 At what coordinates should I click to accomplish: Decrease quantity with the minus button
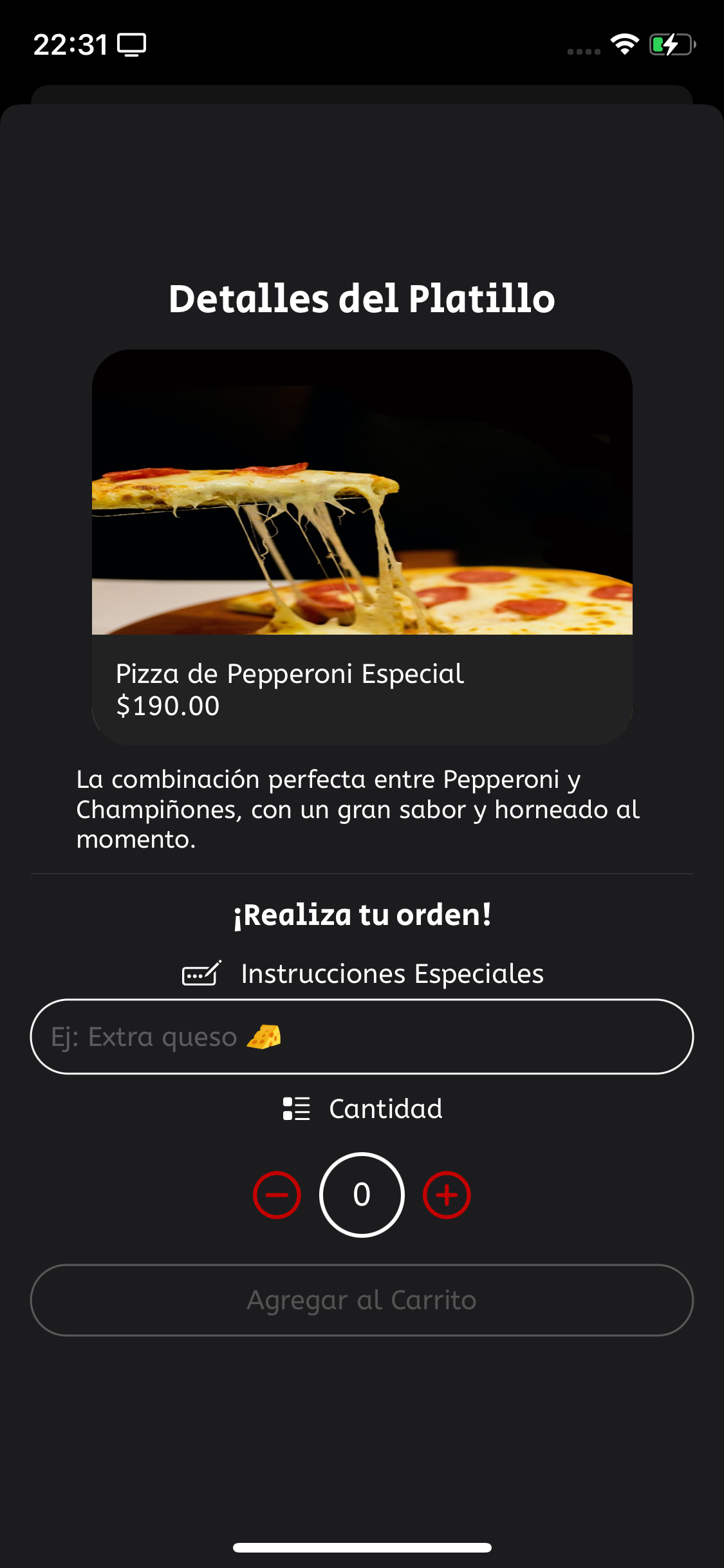277,1195
